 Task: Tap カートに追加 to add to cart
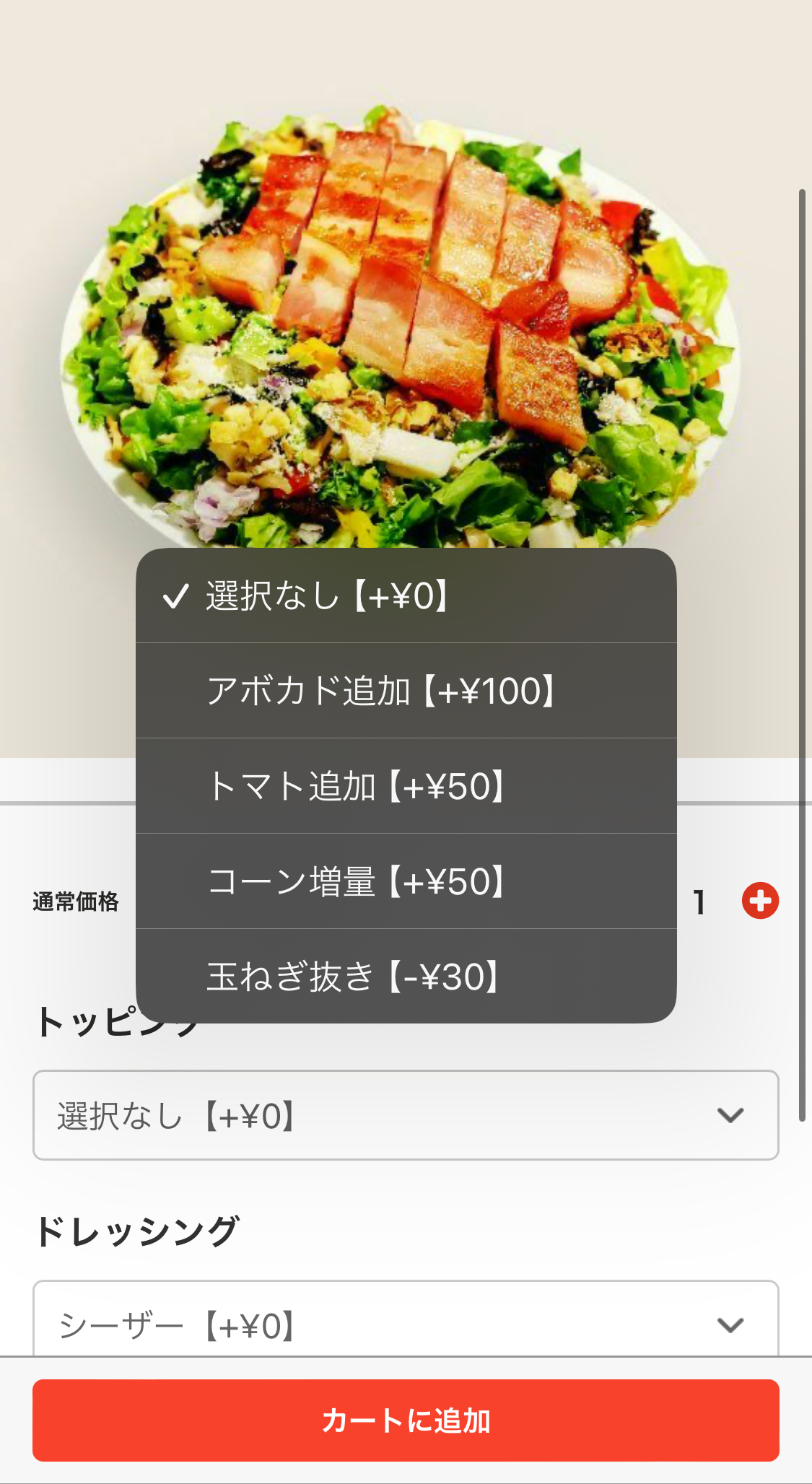[x=406, y=1420]
